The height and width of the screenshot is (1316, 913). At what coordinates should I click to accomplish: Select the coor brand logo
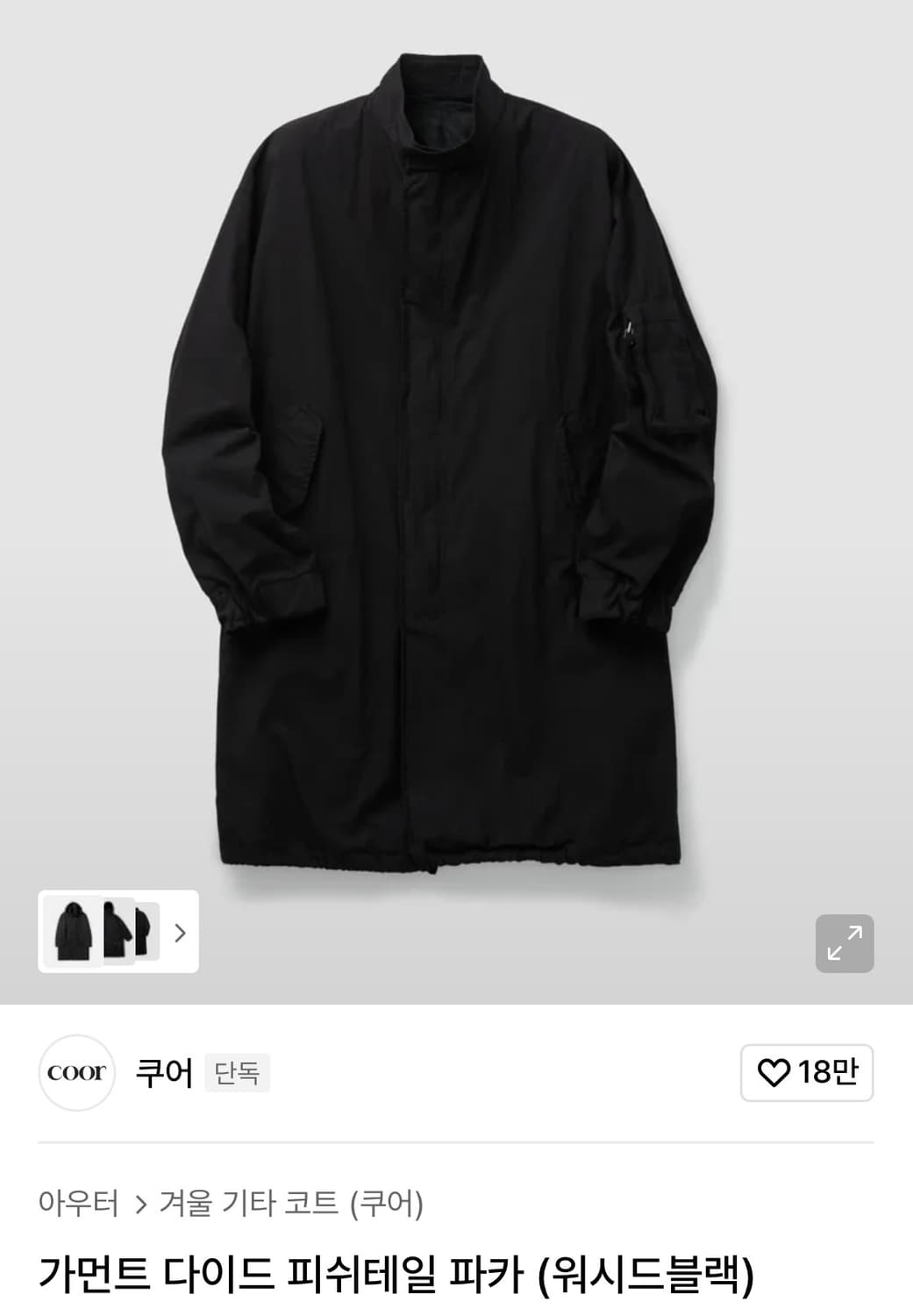click(76, 1072)
